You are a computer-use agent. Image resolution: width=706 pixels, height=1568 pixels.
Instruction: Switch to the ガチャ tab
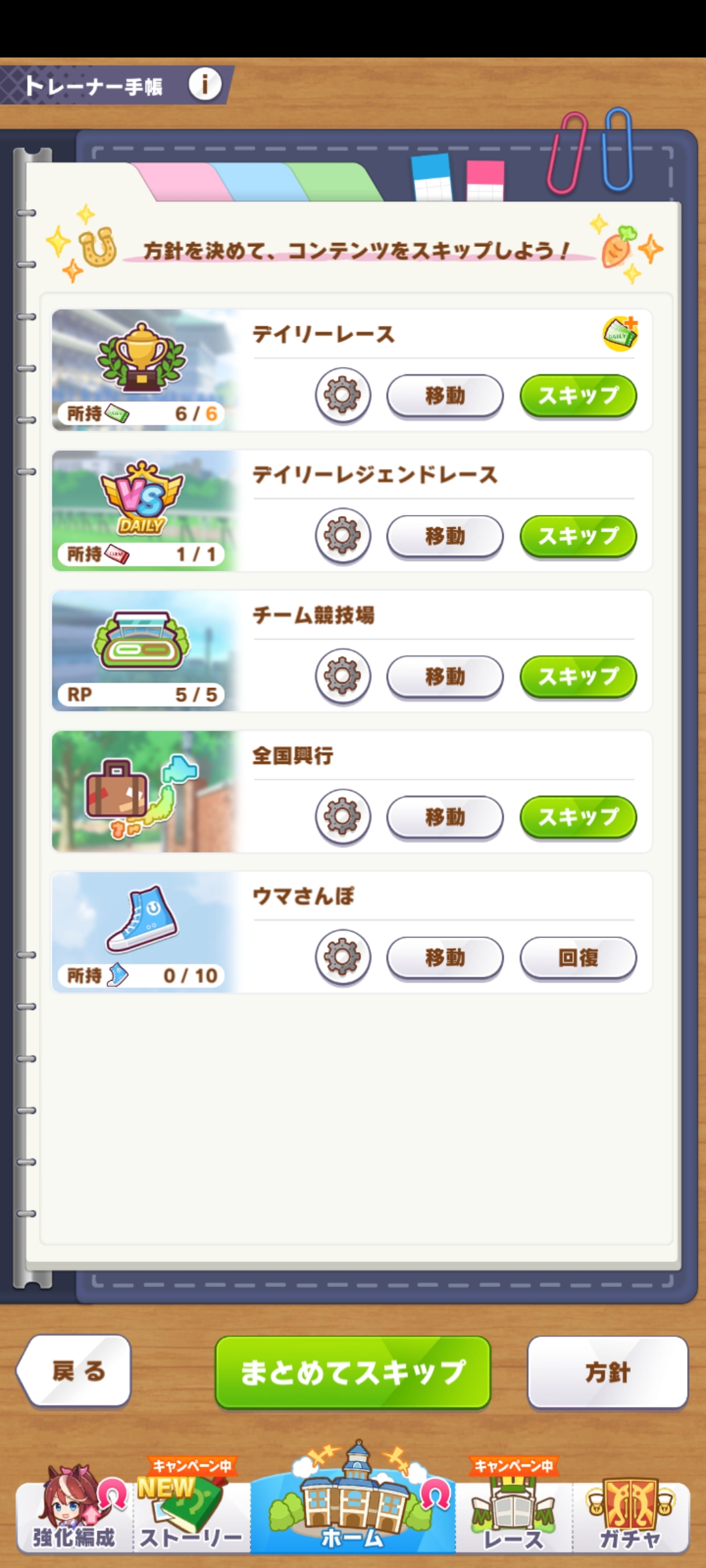[x=630, y=1516]
